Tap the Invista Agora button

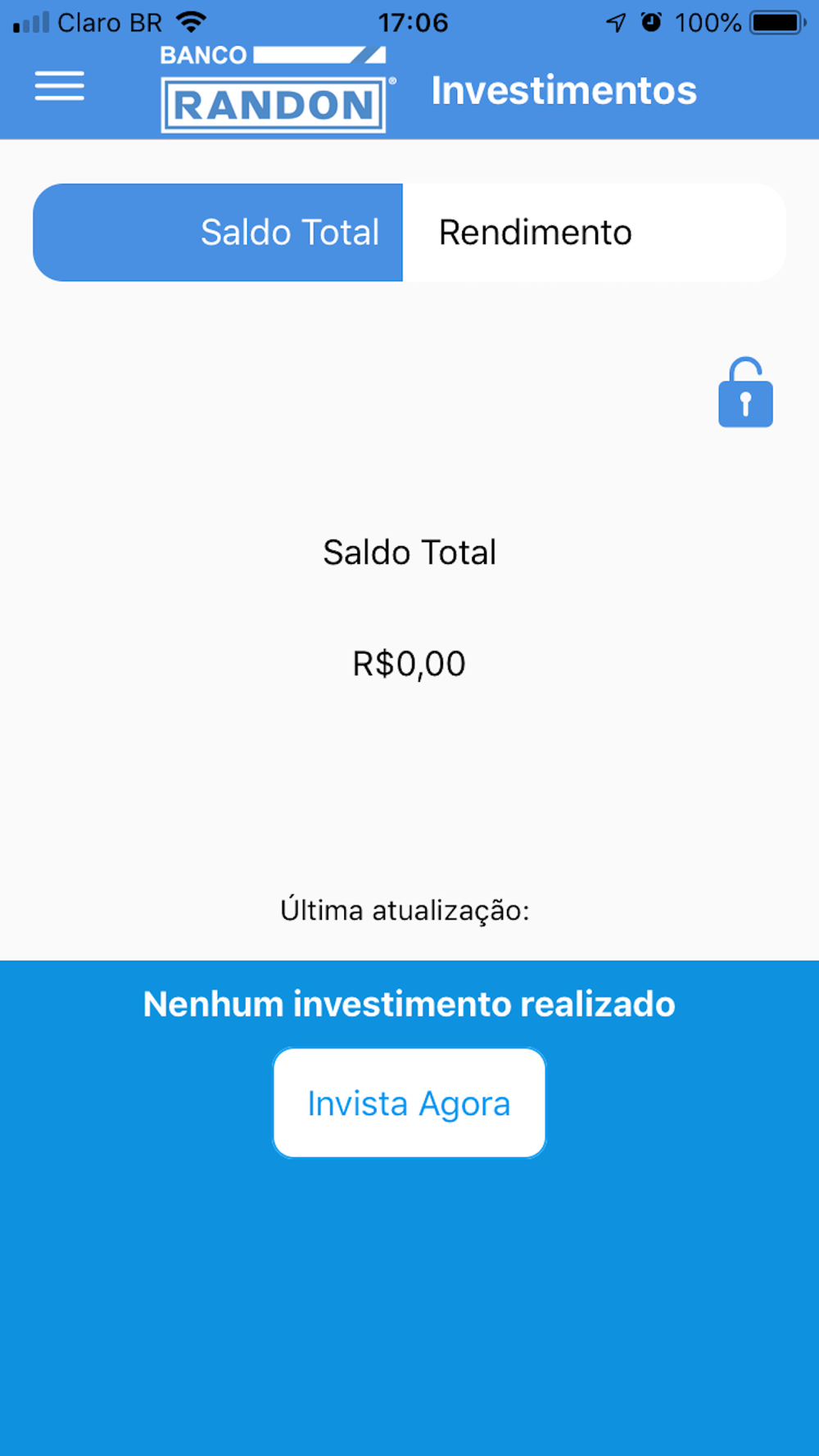click(409, 1103)
